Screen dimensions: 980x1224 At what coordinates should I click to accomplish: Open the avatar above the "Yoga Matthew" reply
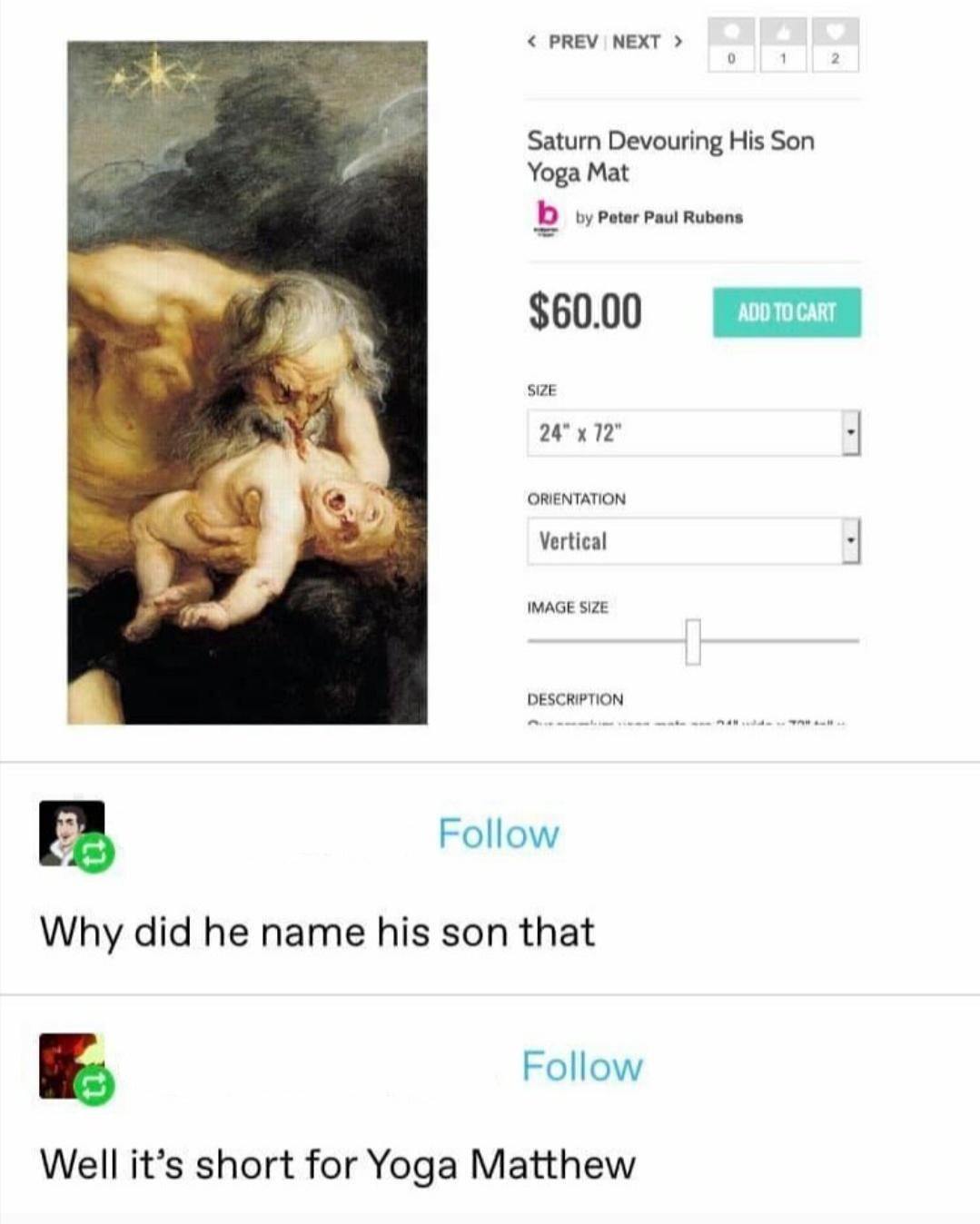point(71,1065)
